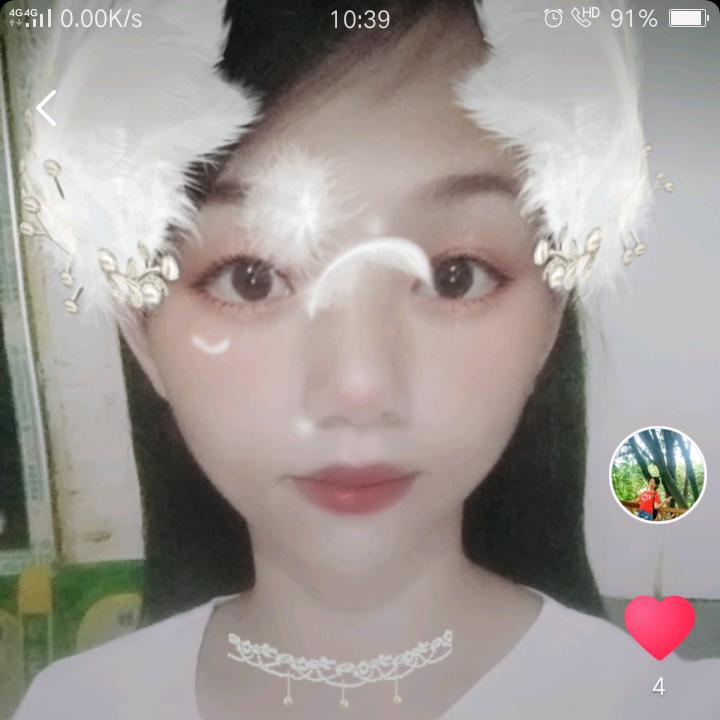Go back using the top-left arrow
This screenshot has height=720, width=720.
coord(46,107)
